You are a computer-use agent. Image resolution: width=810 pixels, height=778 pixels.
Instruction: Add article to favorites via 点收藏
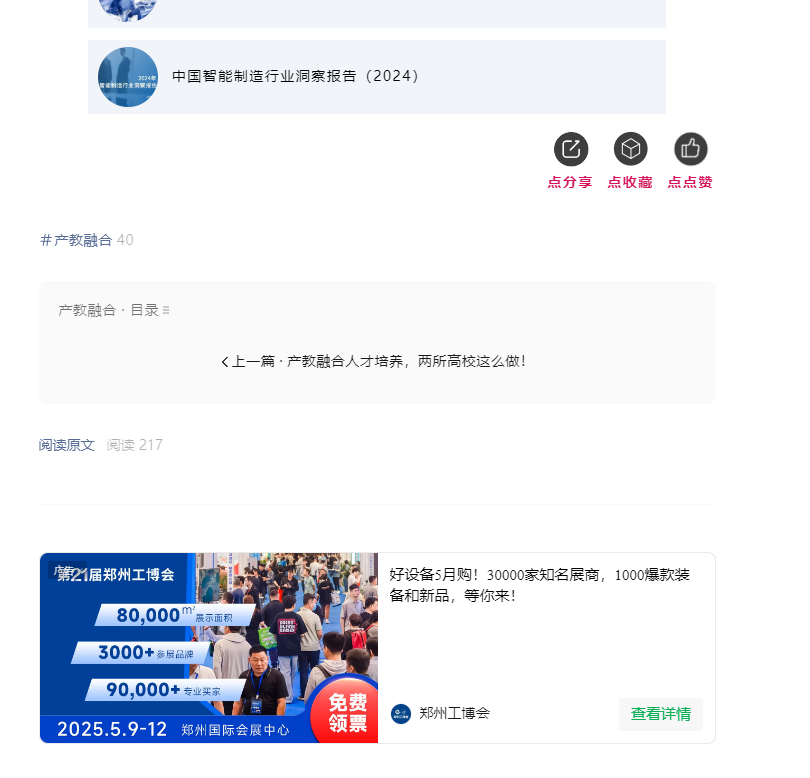(x=630, y=150)
